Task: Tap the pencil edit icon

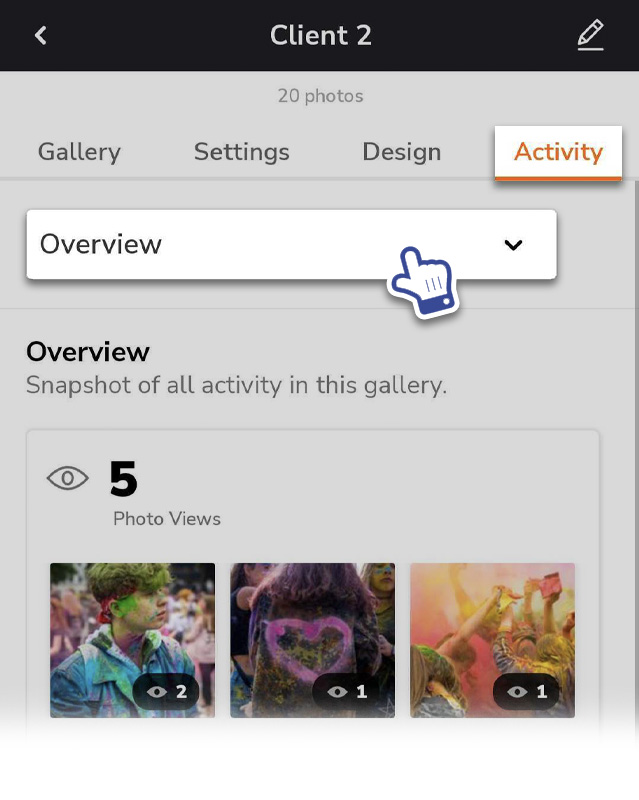Action: 591,35
